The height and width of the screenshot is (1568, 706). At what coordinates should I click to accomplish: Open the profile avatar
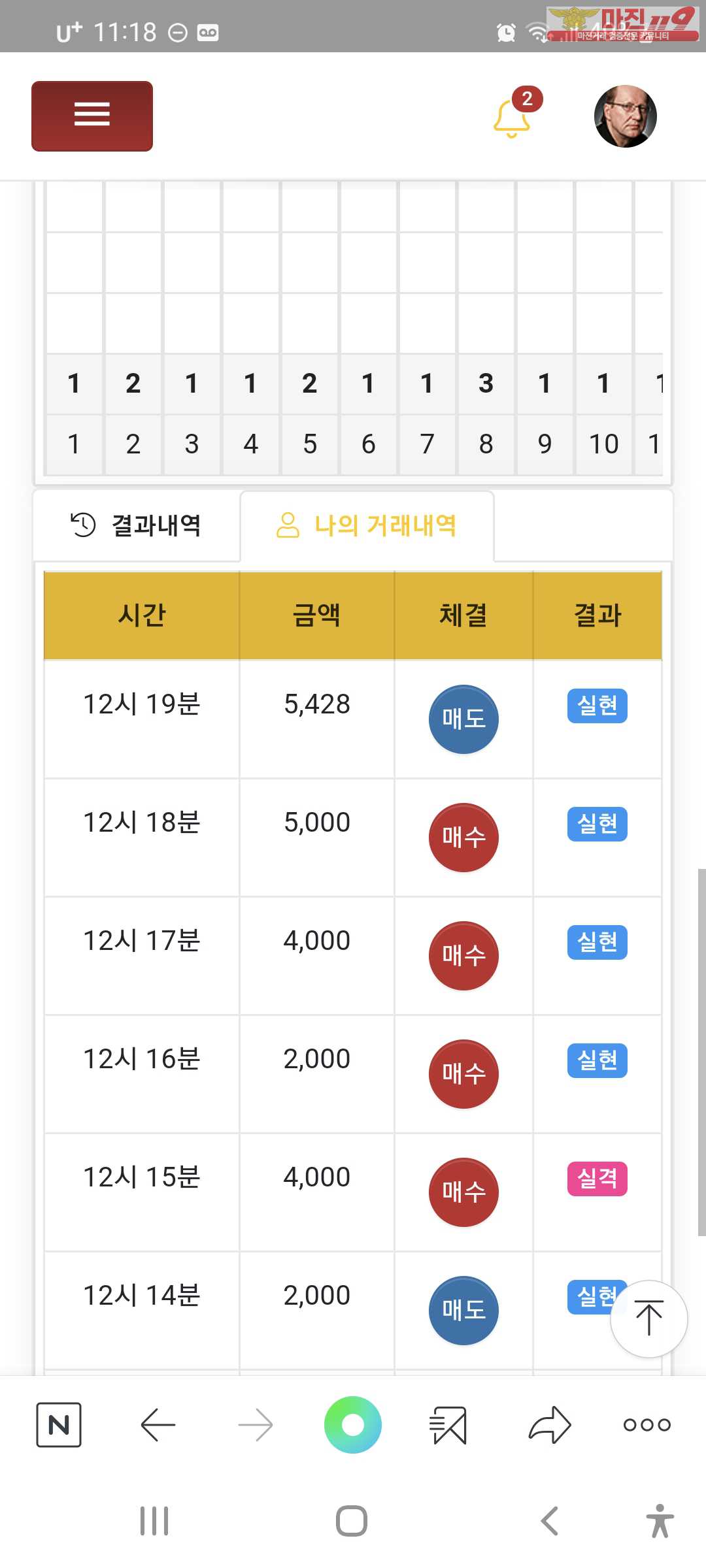coord(626,116)
